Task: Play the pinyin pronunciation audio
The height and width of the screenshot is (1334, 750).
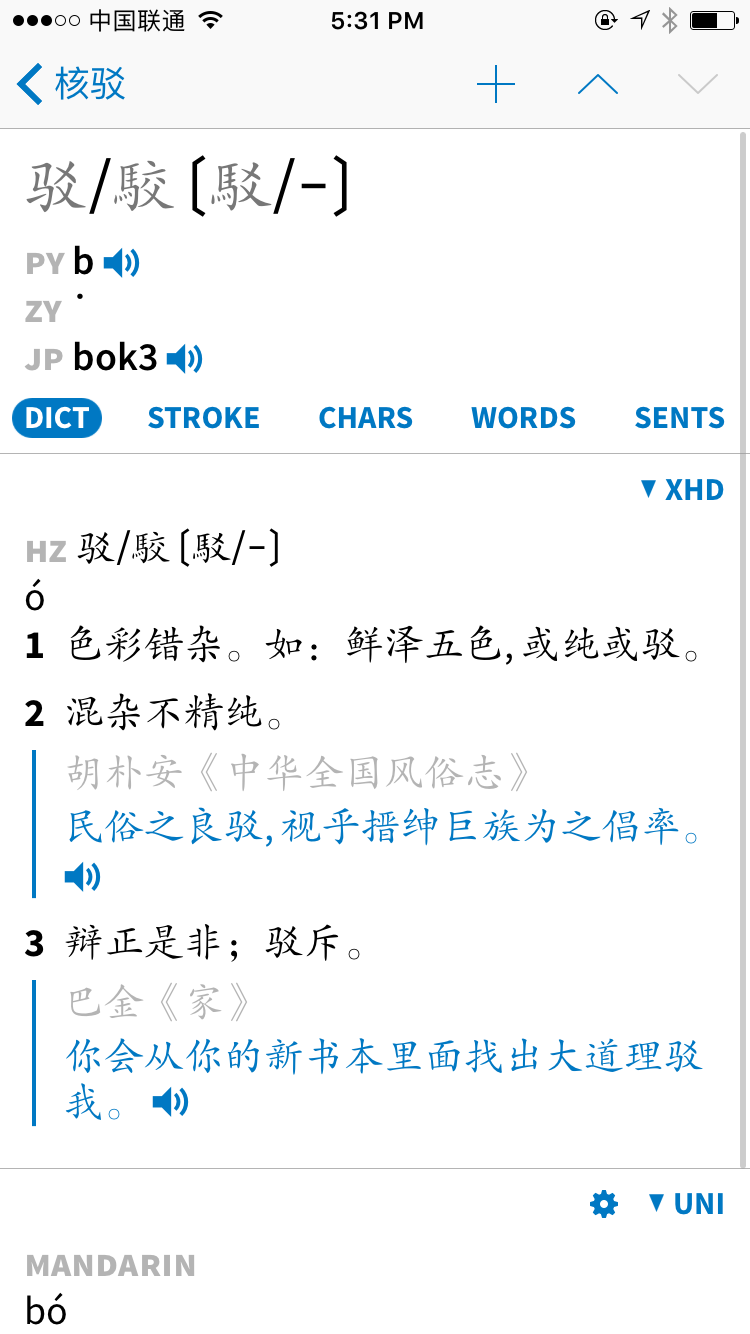Action: coord(121,263)
